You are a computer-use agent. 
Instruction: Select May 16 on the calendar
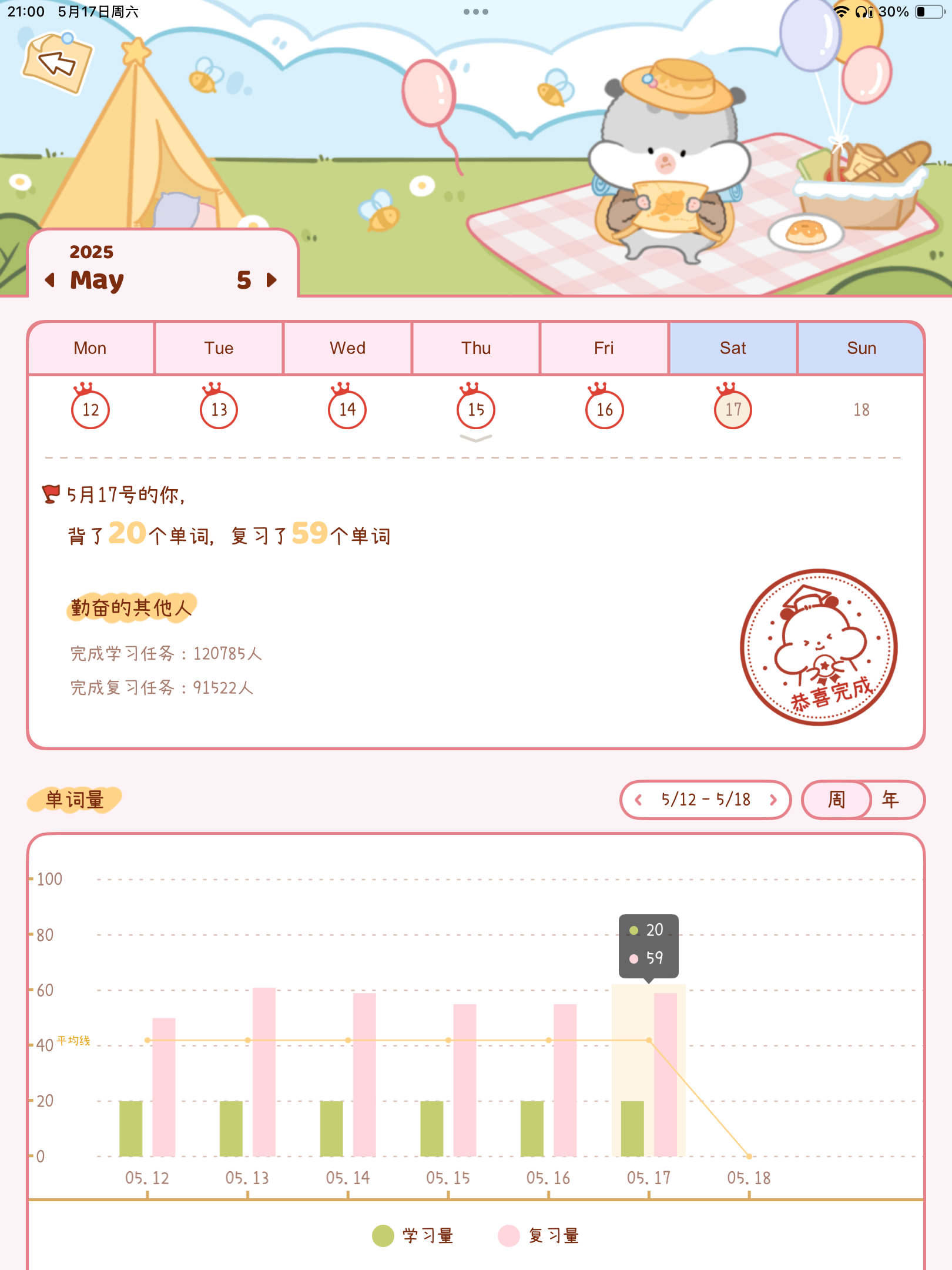[604, 409]
